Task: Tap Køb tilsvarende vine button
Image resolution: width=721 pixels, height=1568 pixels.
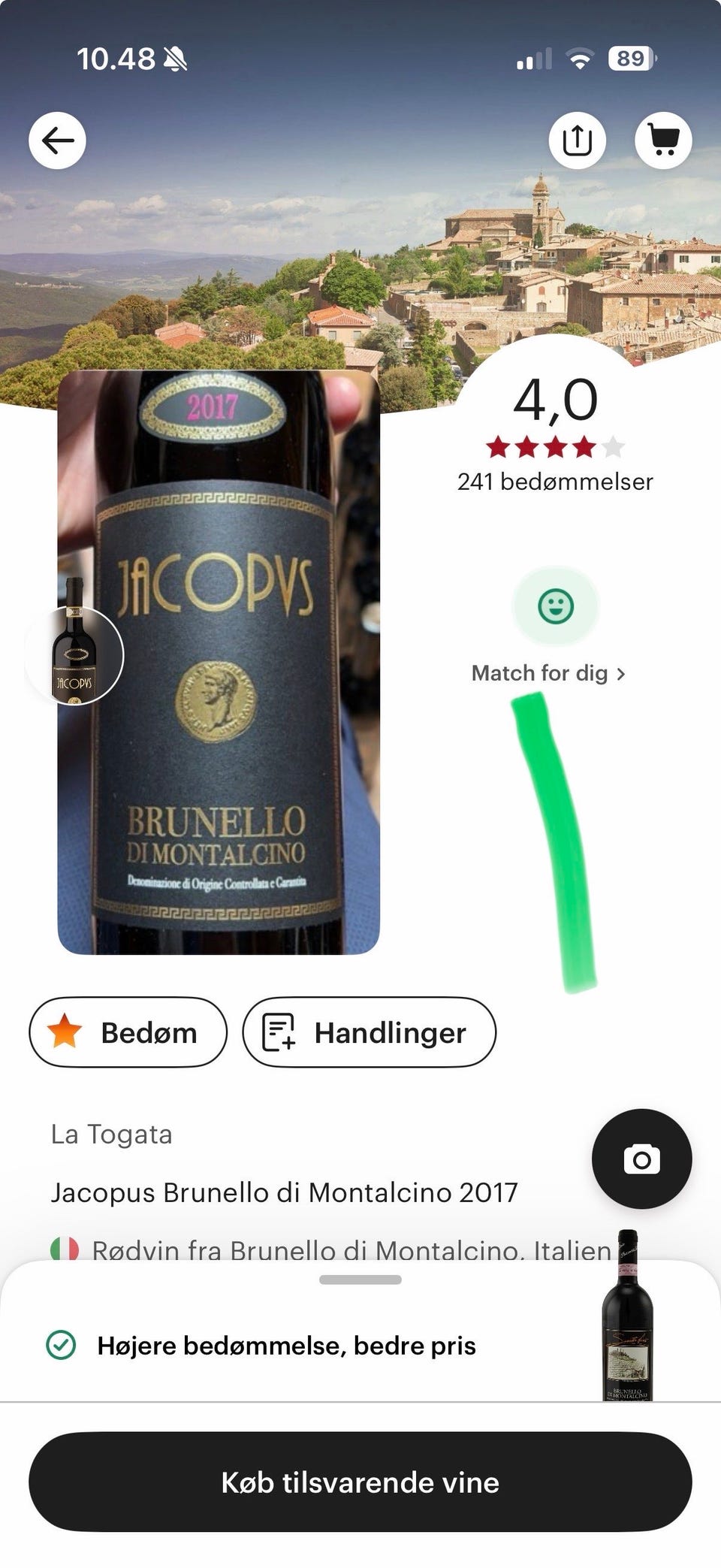Action: (360, 1482)
